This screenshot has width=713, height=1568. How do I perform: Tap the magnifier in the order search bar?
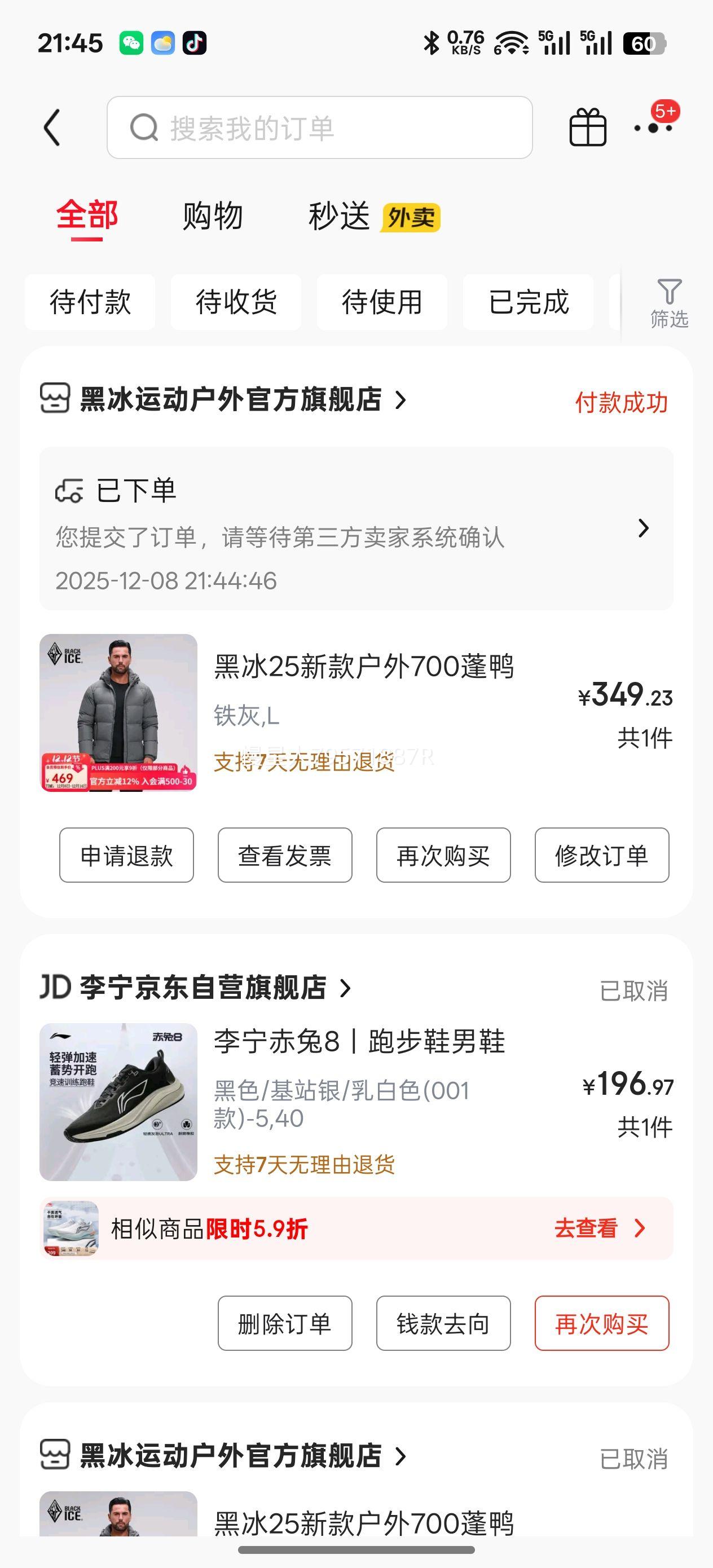[x=144, y=129]
